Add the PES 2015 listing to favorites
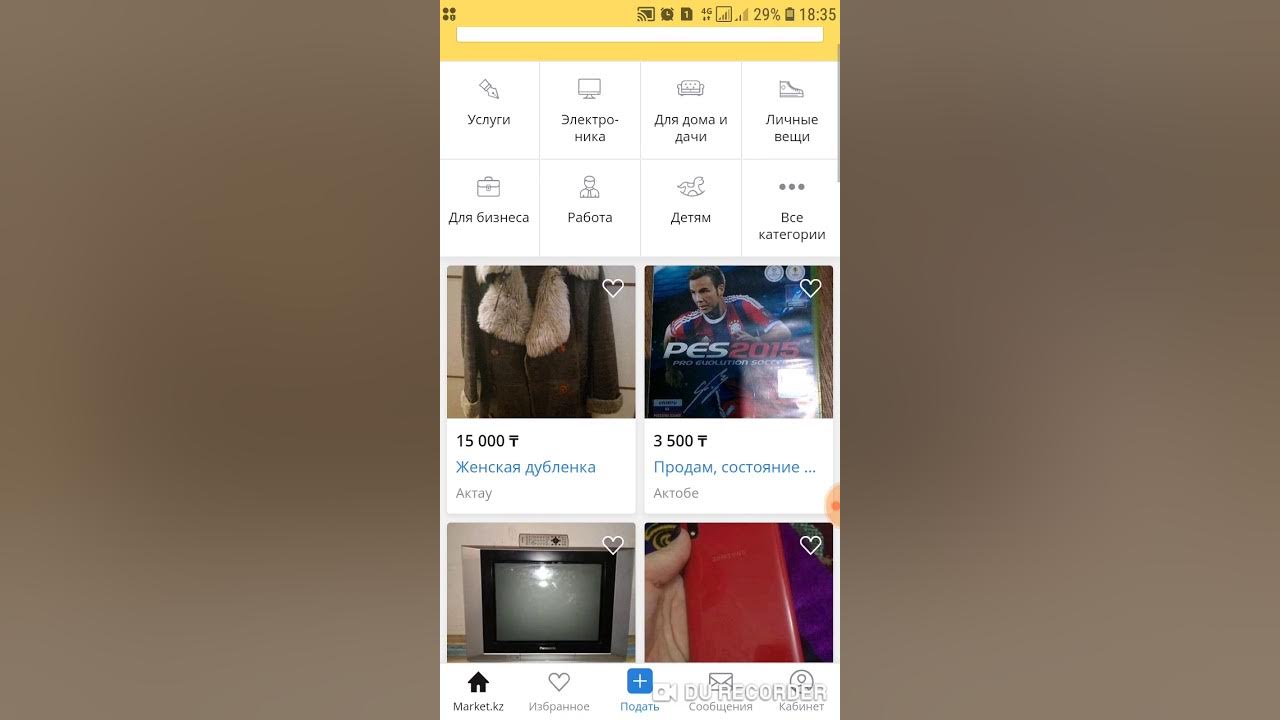This screenshot has height=720, width=1280. point(810,288)
